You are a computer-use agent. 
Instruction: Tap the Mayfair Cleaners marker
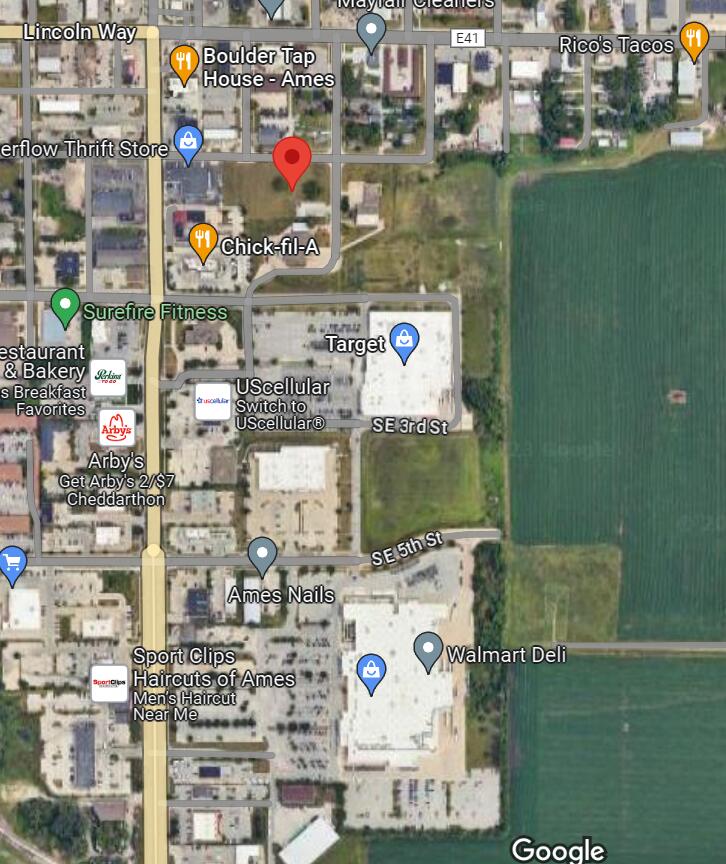coord(372,30)
